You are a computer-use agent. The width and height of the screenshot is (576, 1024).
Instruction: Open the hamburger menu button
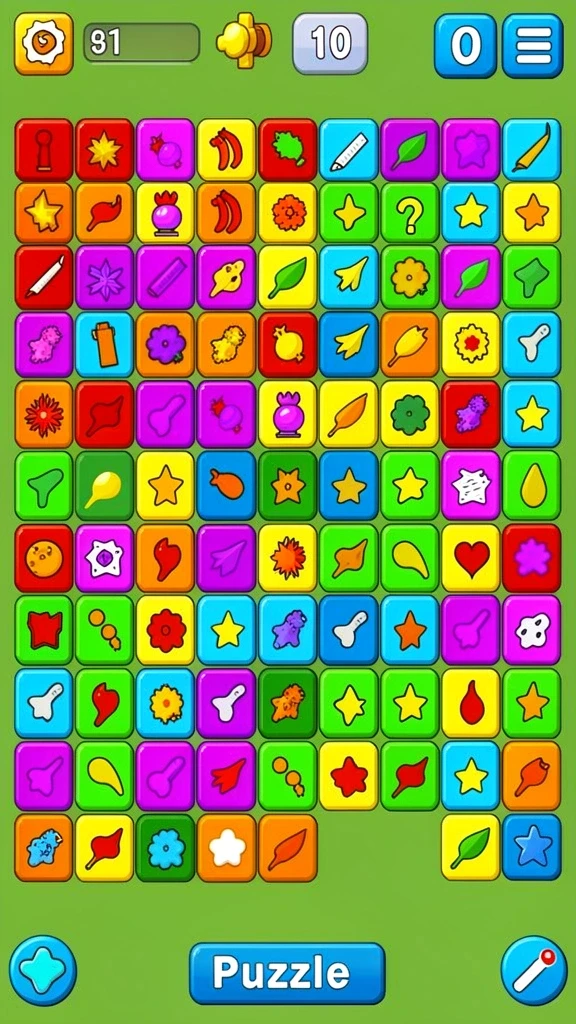click(x=533, y=46)
